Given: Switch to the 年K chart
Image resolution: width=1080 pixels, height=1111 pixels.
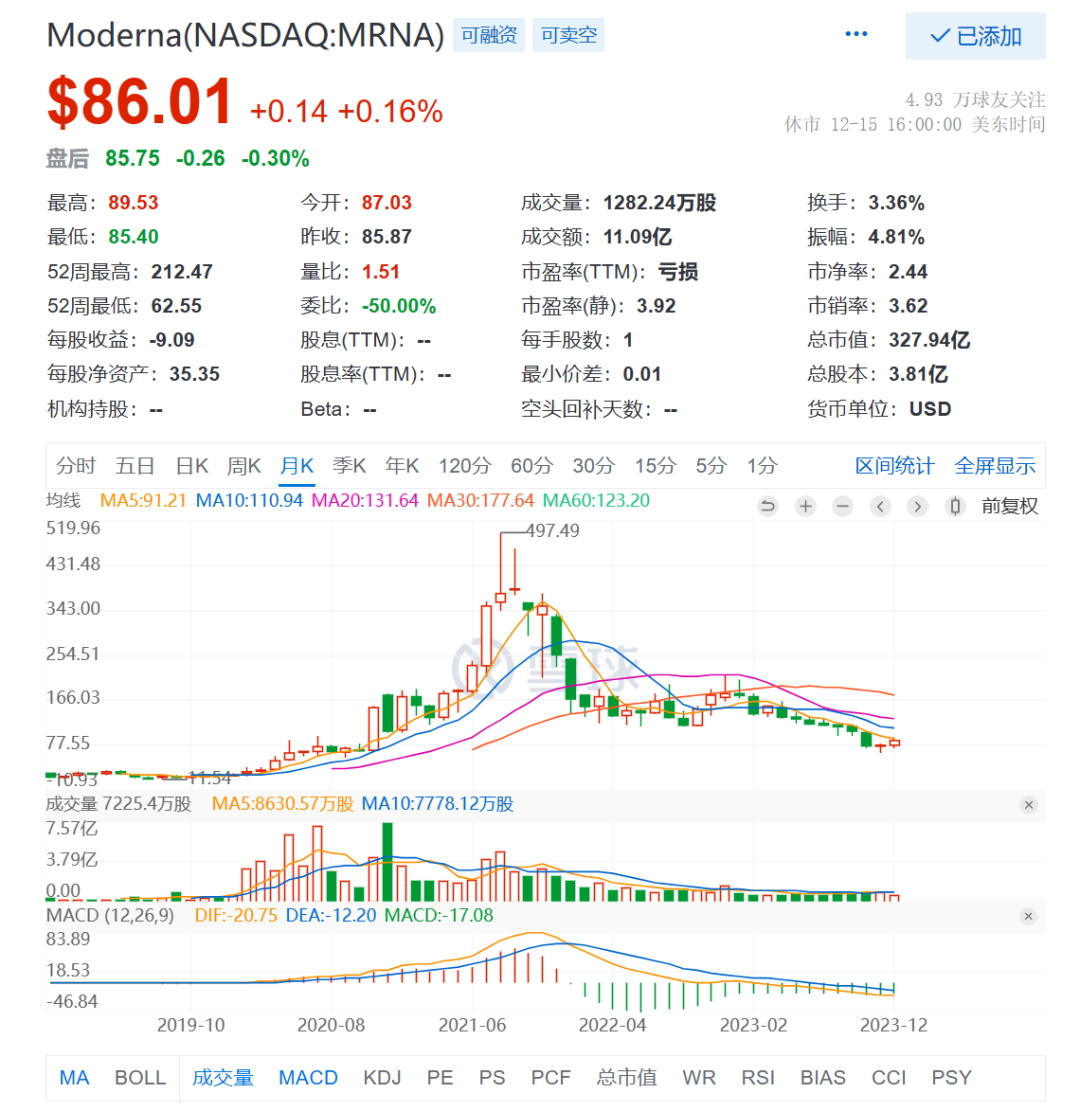Looking at the screenshot, I should (403, 466).
